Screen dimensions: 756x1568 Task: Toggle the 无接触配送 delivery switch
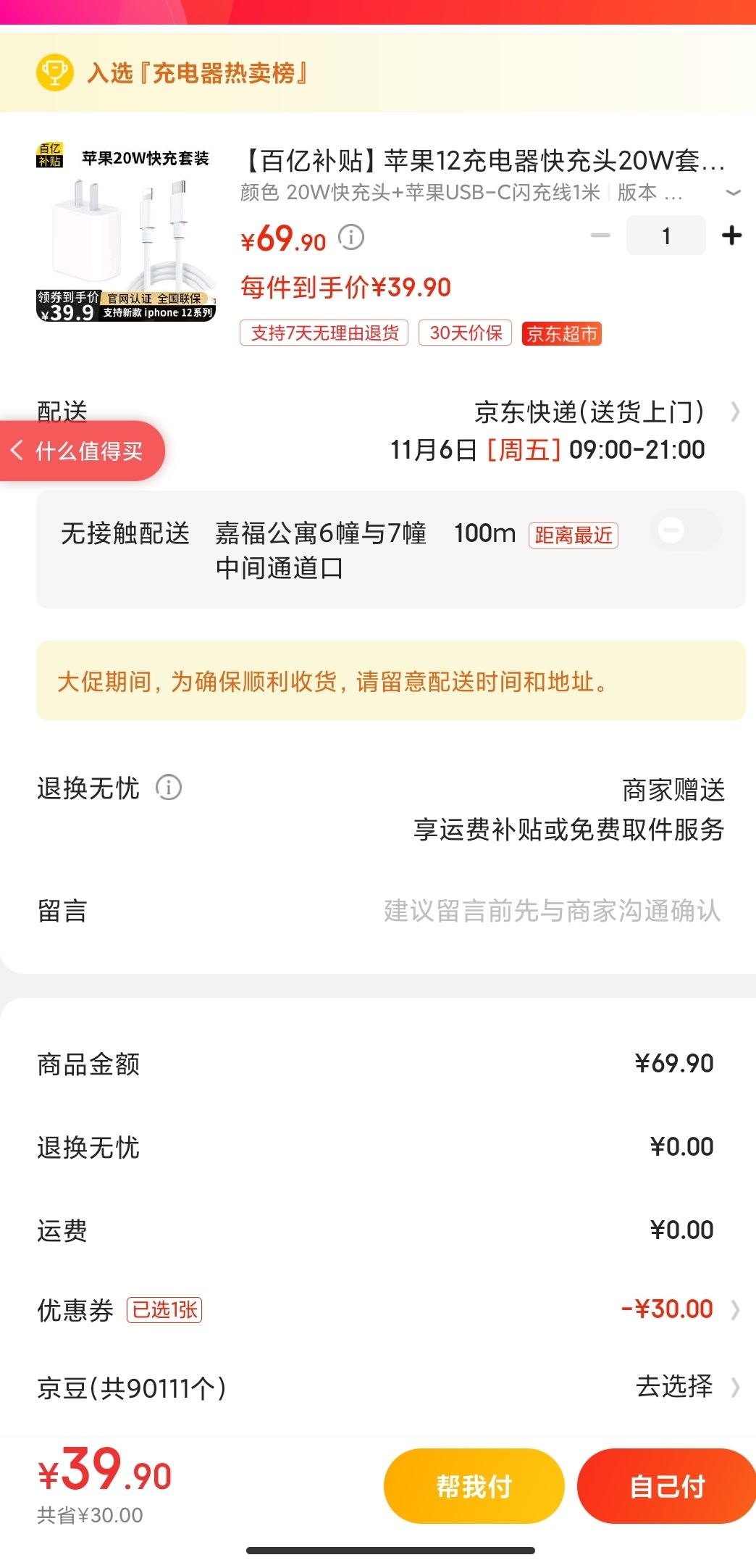(685, 531)
